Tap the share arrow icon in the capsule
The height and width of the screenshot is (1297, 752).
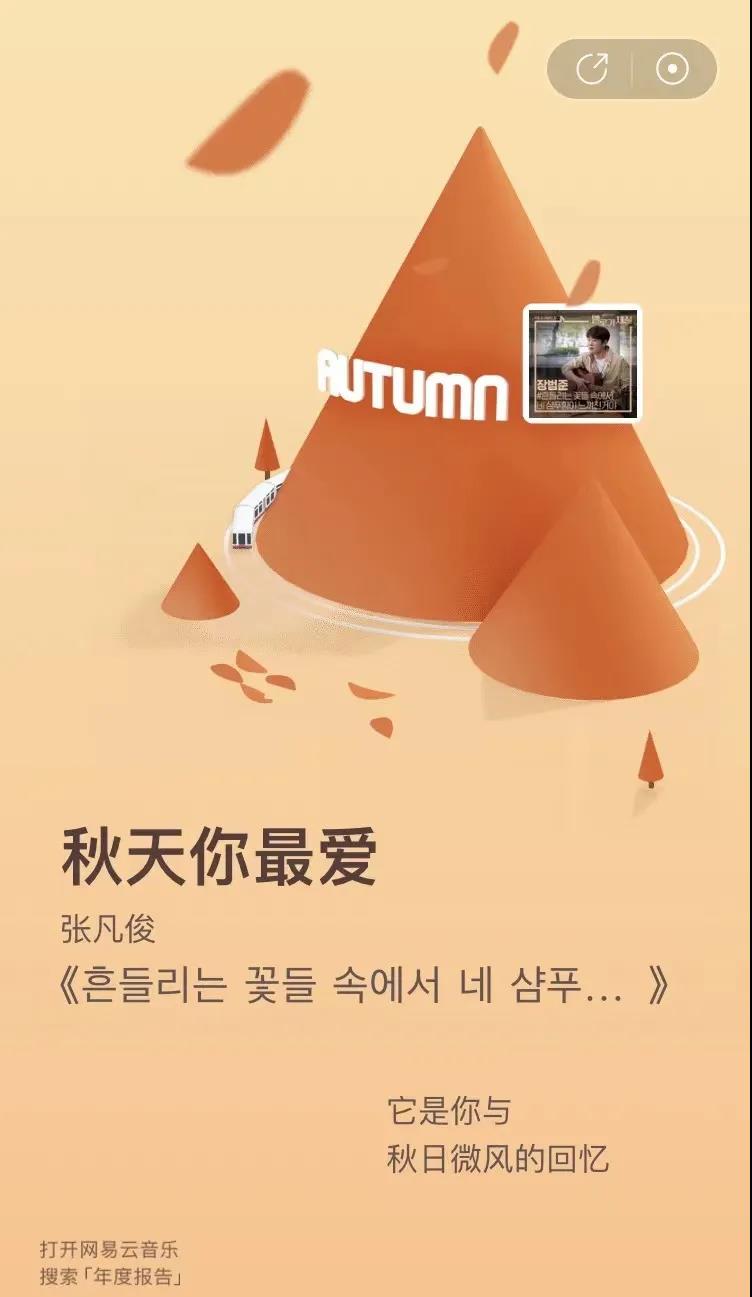pyautogui.click(x=592, y=69)
